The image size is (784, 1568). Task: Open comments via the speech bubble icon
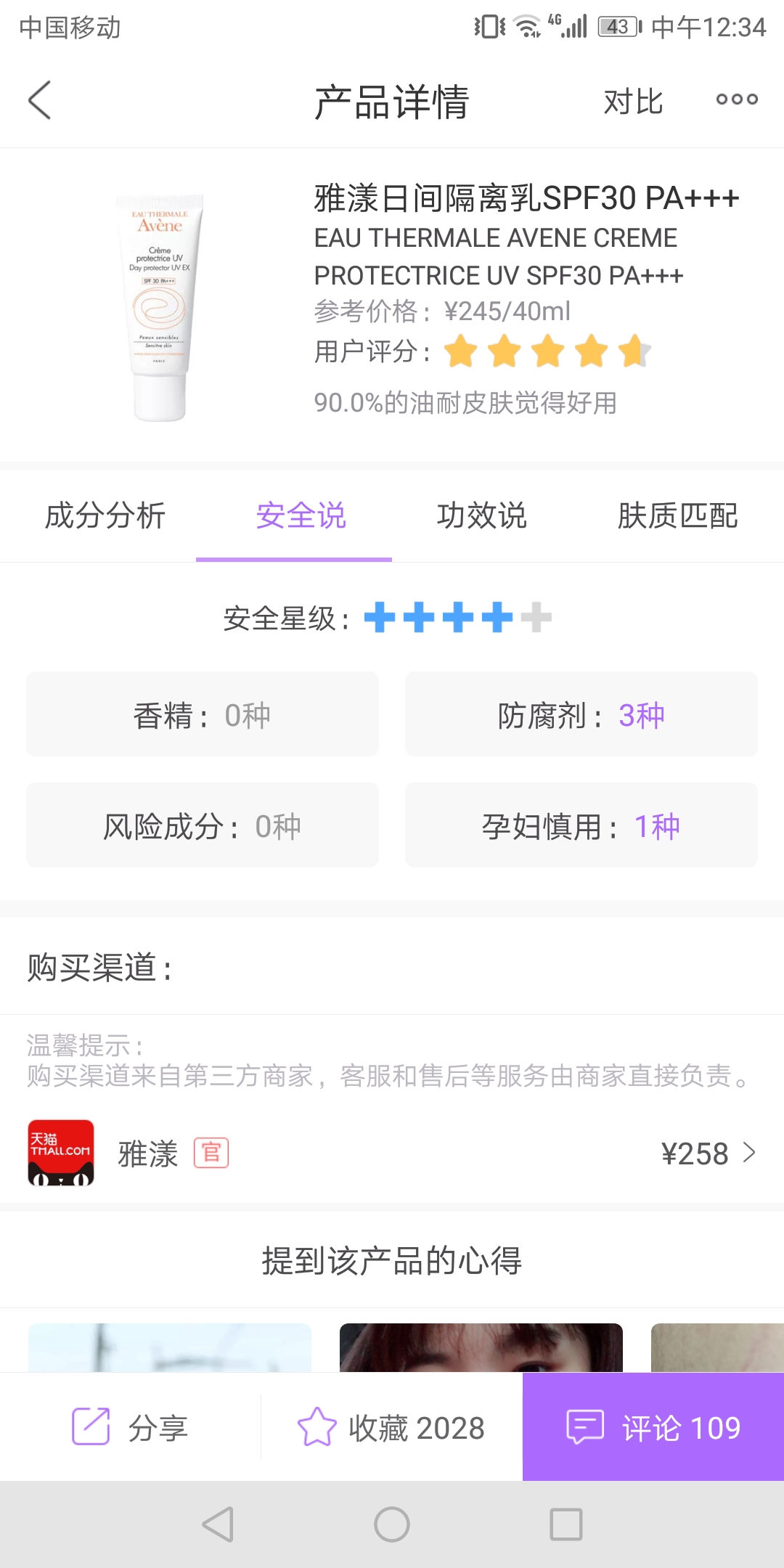(585, 1425)
